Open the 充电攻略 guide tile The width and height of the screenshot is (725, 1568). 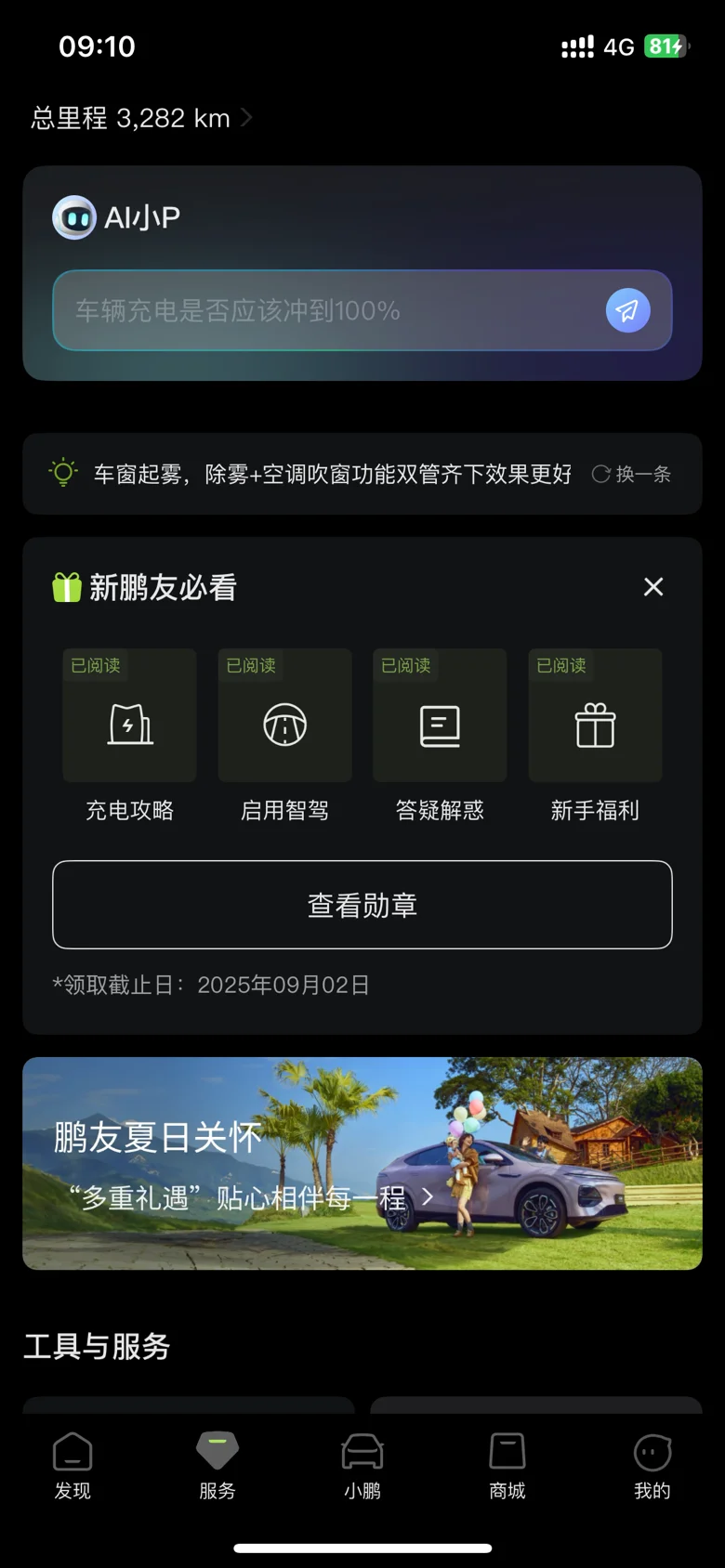pyautogui.click(x=129, y=736)
